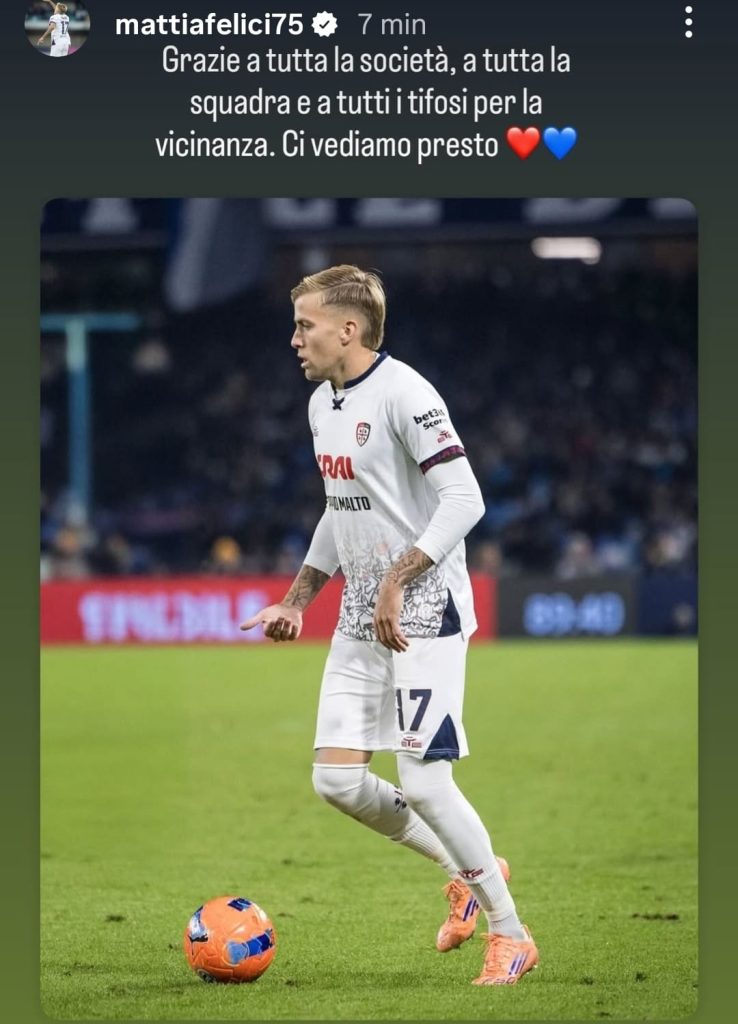Open the story's three-dot options menu
The image size is (738, 1024).
click(x=688, y=22)
